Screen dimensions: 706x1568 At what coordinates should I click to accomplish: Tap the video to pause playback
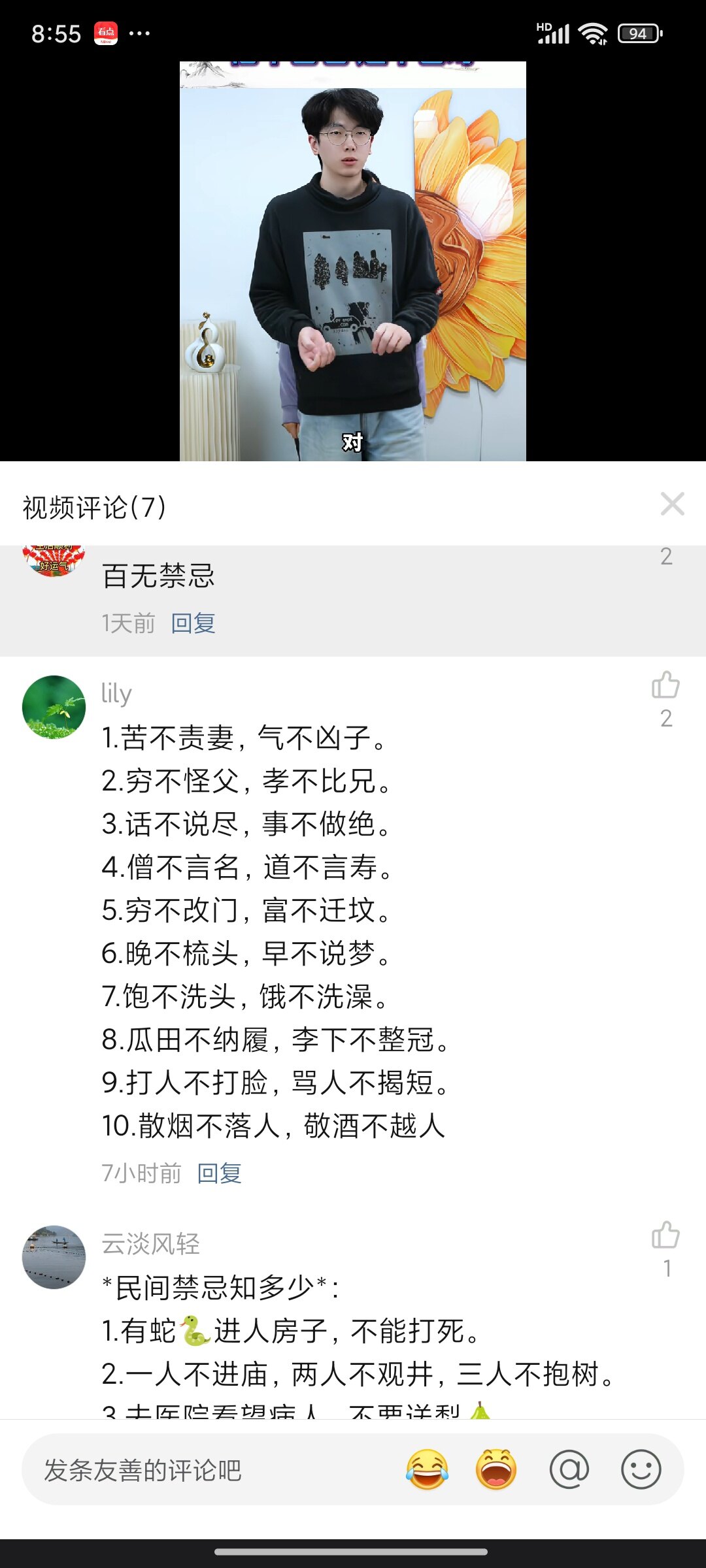coord(353,261)
